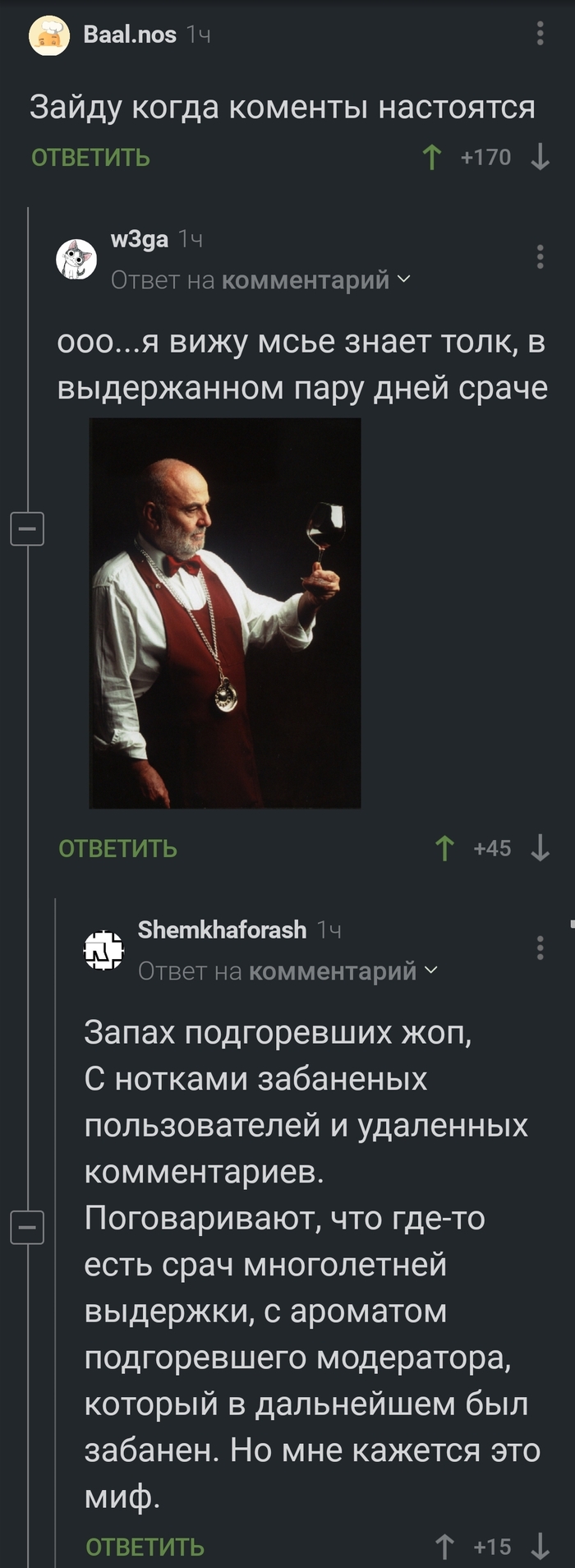
Task: View the sommelier image in w3ga's comment
Action: [225, 613]
